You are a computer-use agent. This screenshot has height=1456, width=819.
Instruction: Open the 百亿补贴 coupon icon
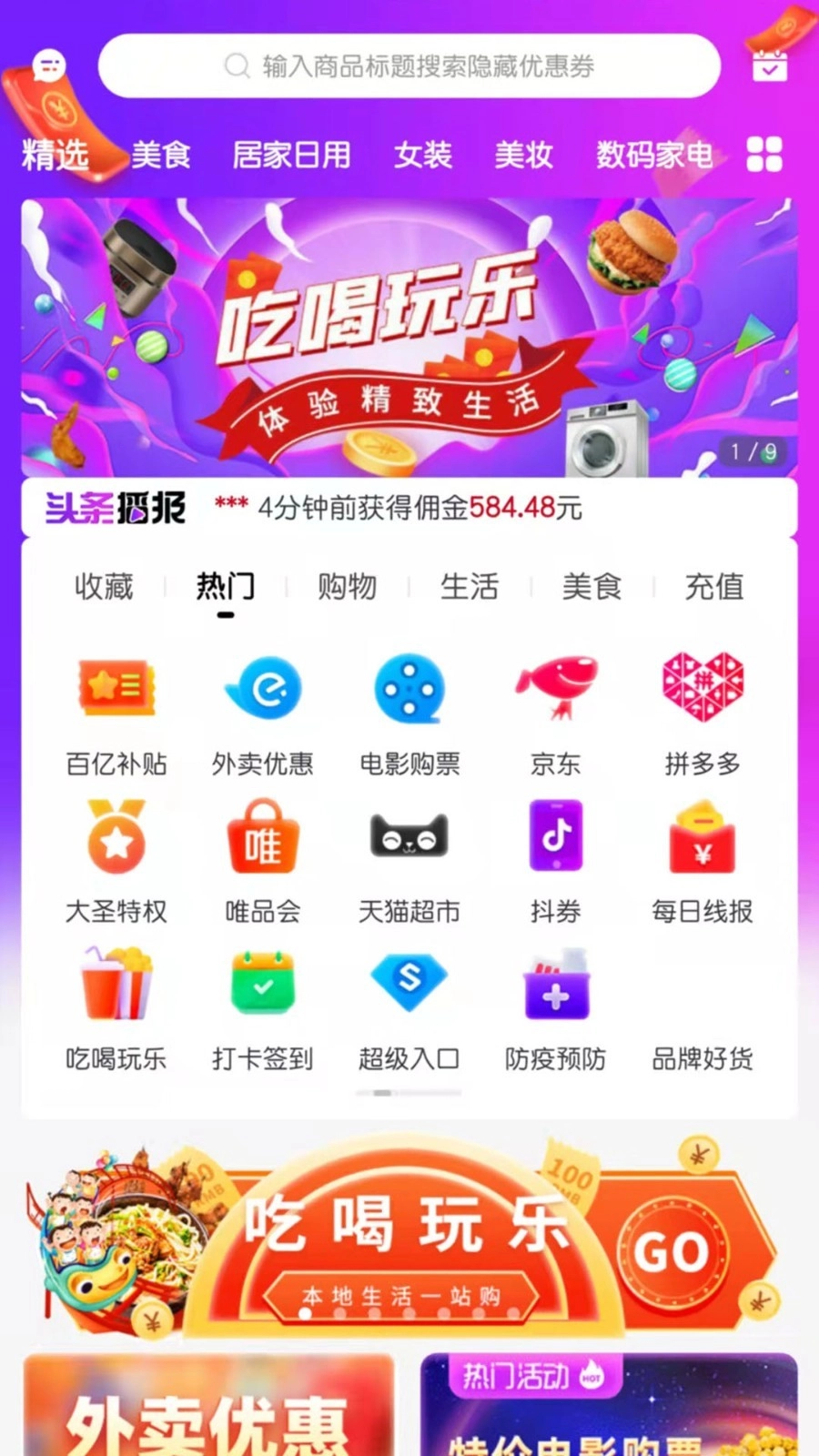point(115,689)
